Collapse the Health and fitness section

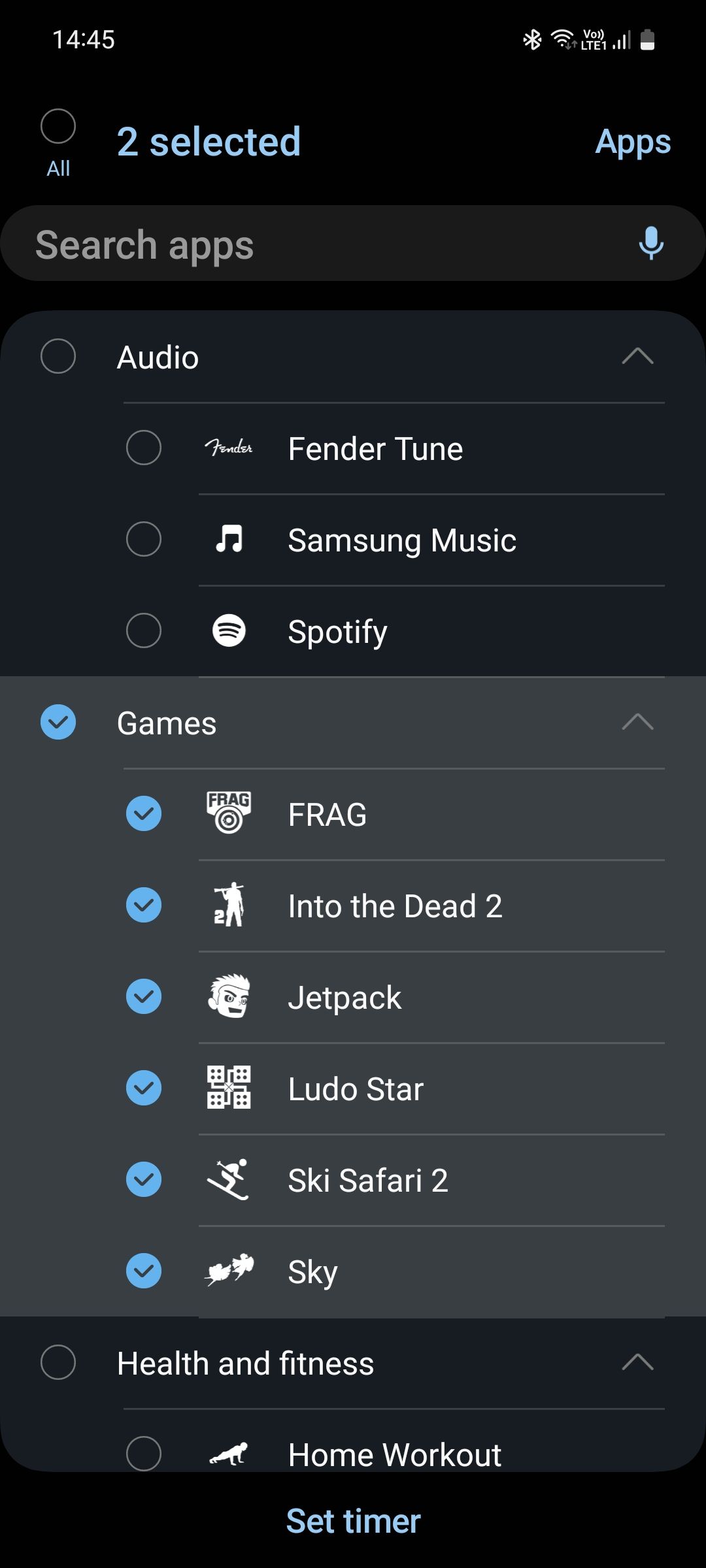[x=637, y=1362]
